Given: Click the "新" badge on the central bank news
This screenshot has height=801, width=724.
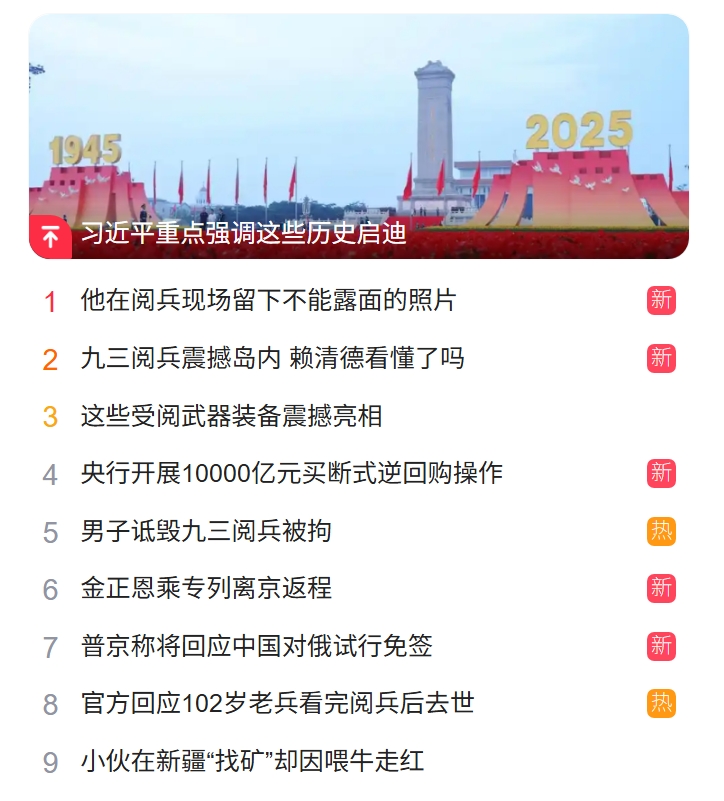Looking at the screenshot, I should tap(660, 474).
